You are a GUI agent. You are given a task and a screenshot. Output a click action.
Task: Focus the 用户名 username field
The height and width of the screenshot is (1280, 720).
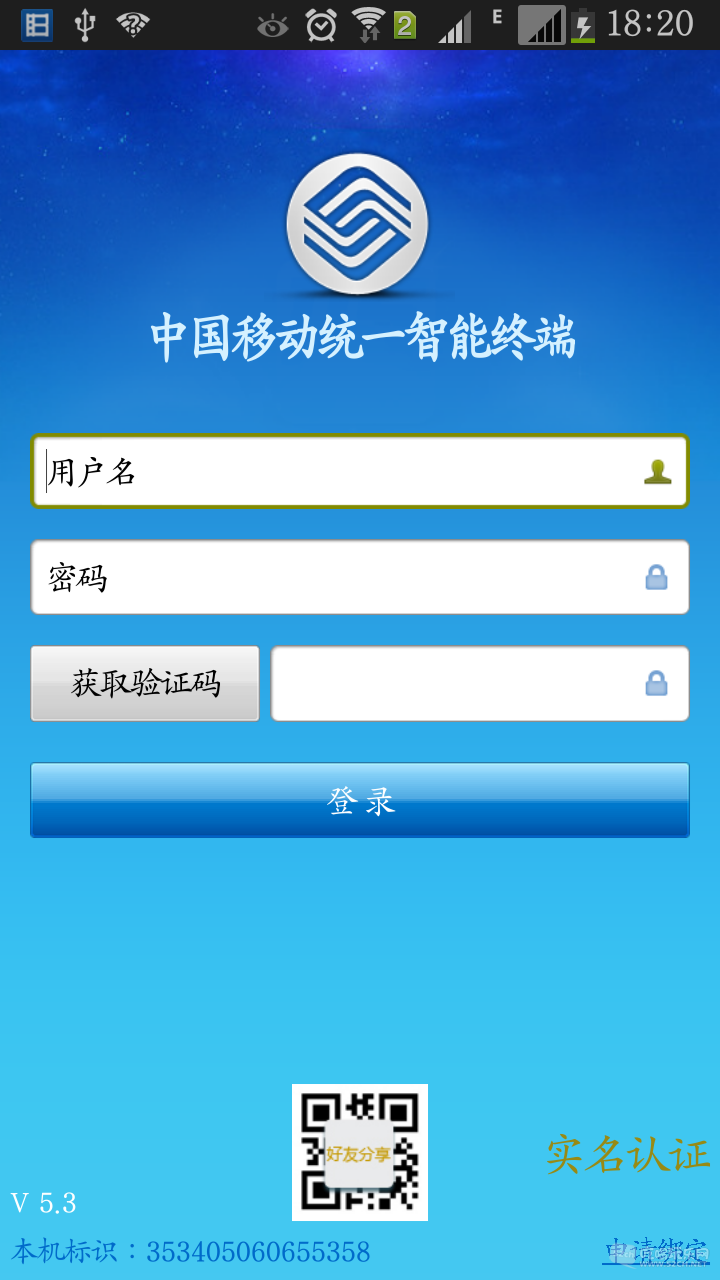[x=340, y=472]
